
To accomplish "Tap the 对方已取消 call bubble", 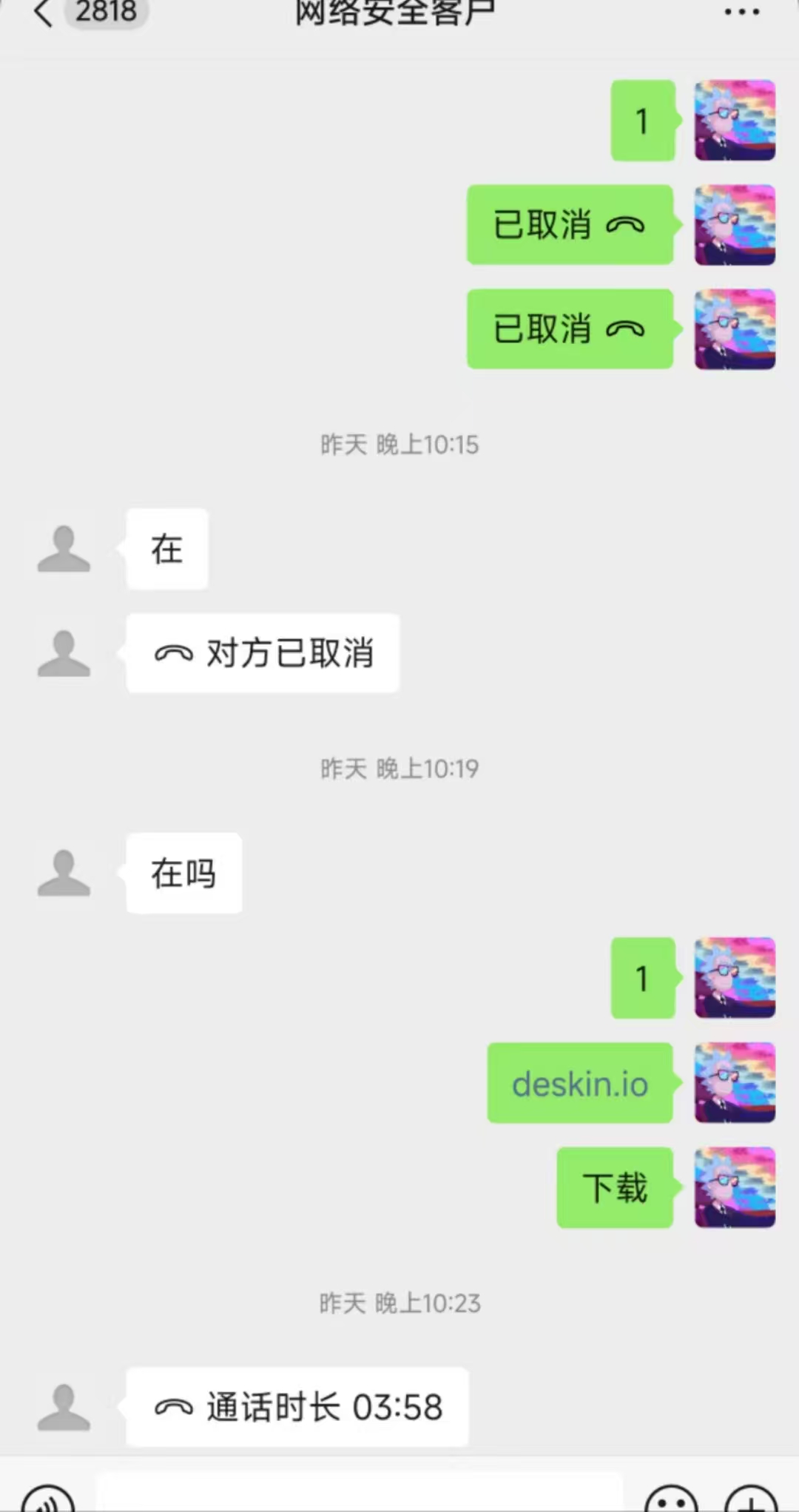I will [263, 653].
